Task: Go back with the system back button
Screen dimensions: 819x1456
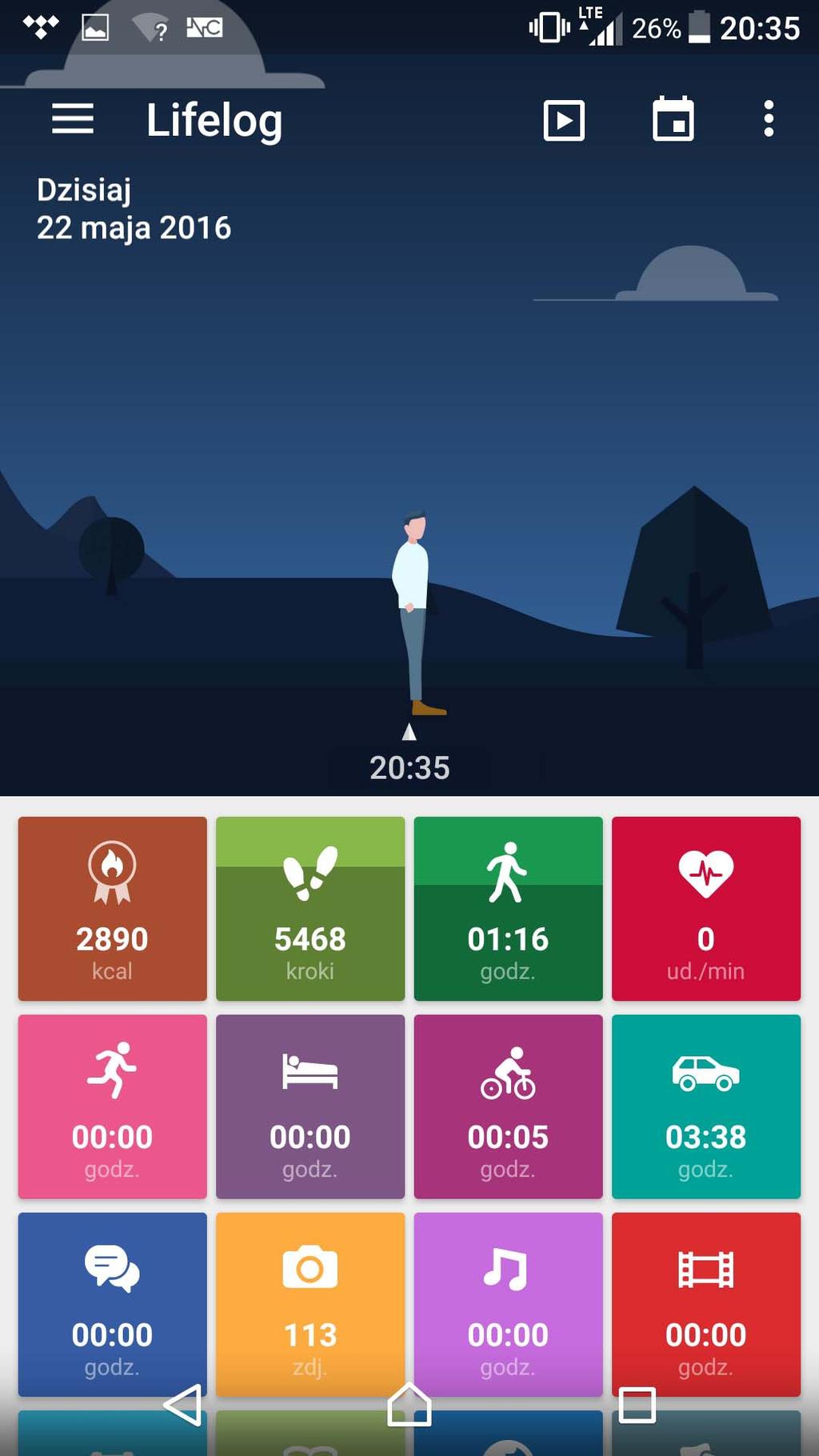Action: 183,1406
